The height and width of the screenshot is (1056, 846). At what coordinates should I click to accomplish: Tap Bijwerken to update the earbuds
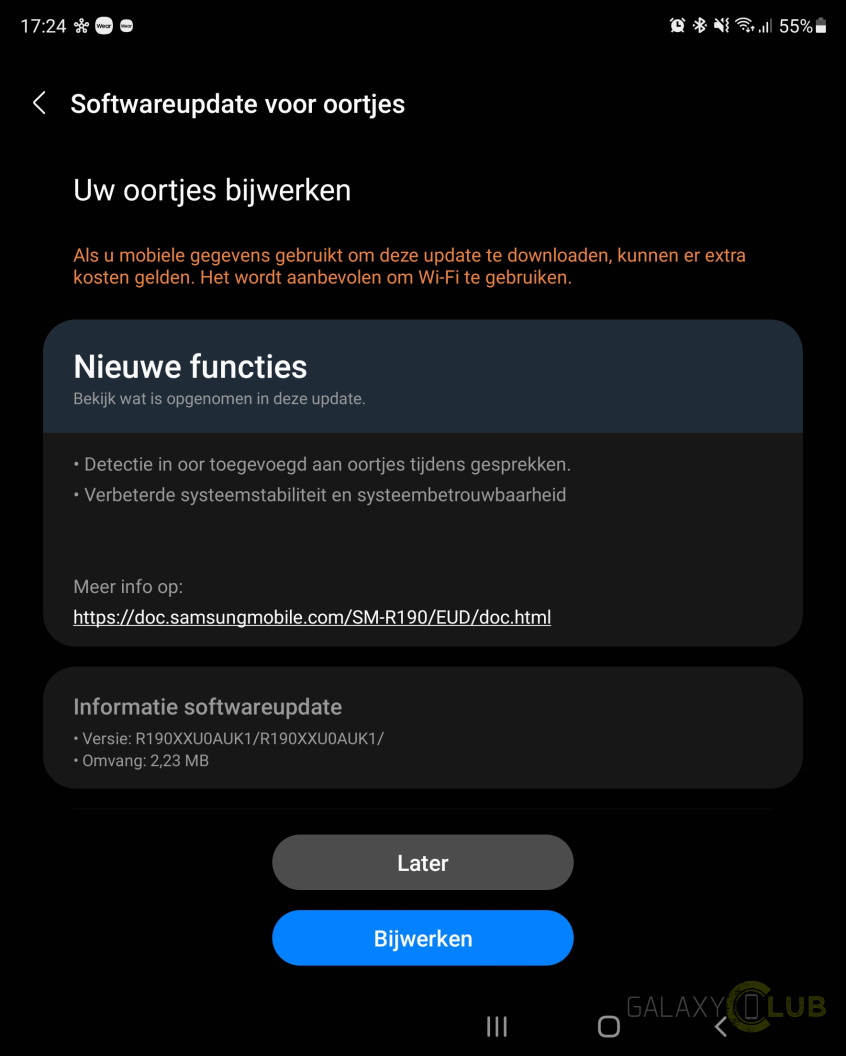(x=422, y=939)
